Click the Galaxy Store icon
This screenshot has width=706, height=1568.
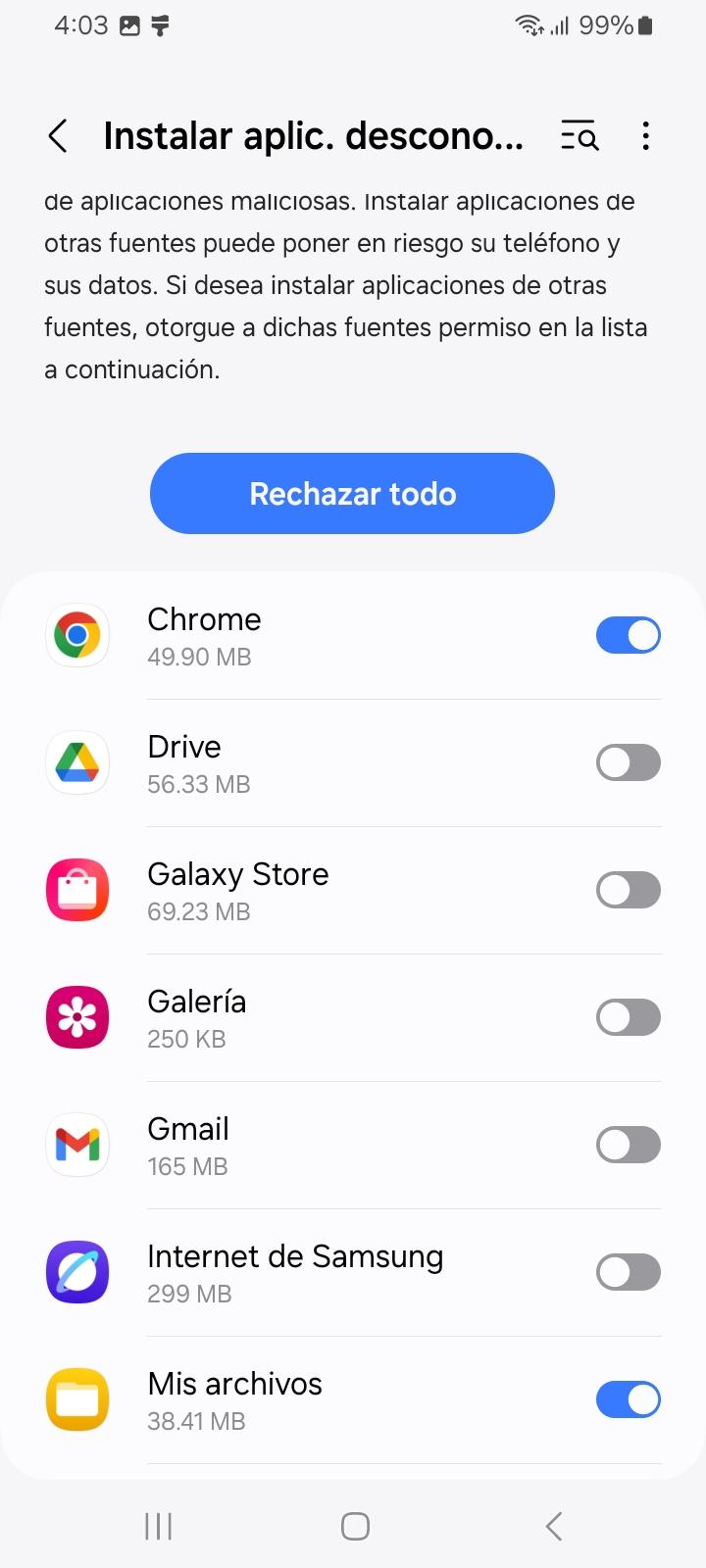[77, 890]
